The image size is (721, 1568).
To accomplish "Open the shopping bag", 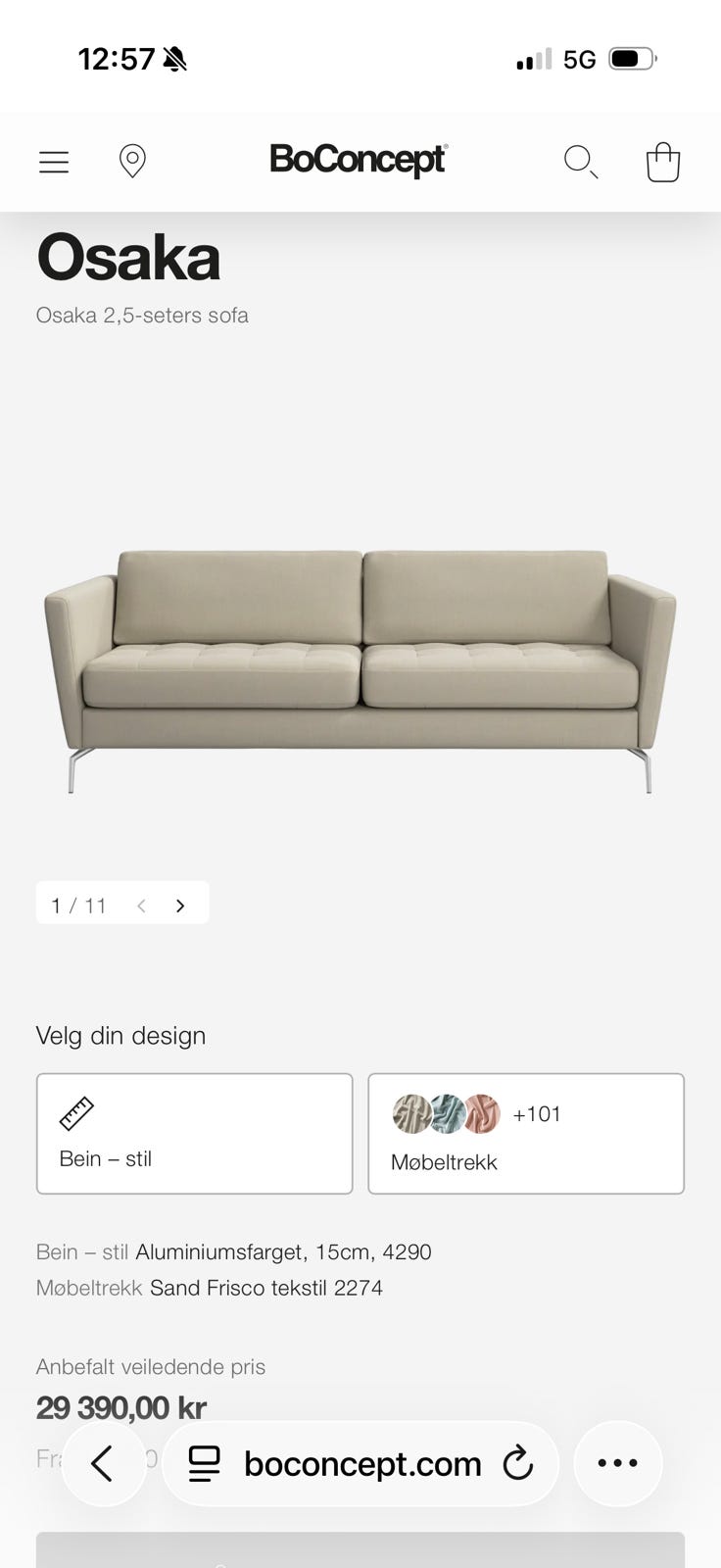I will click(663, 162).
